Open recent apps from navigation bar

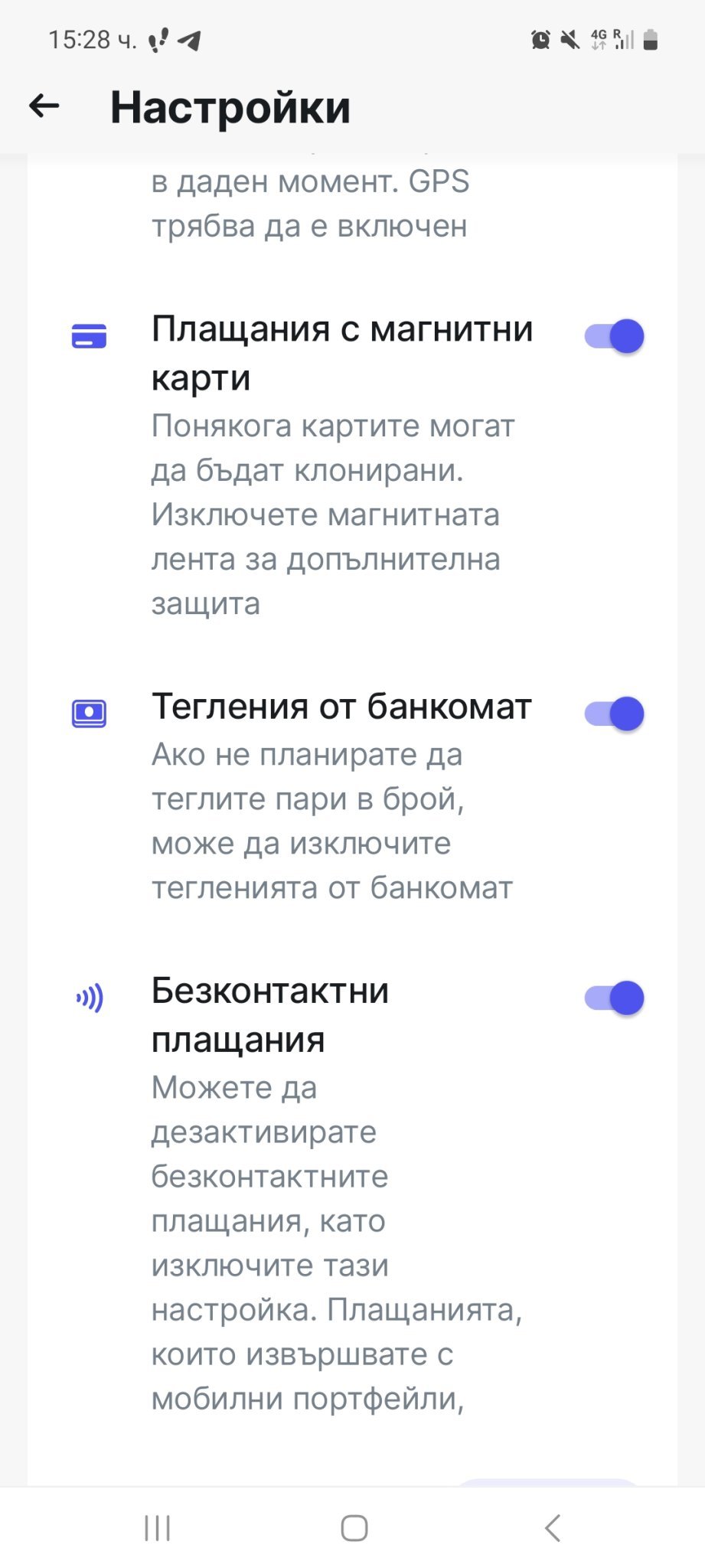tap(157, 1528)
